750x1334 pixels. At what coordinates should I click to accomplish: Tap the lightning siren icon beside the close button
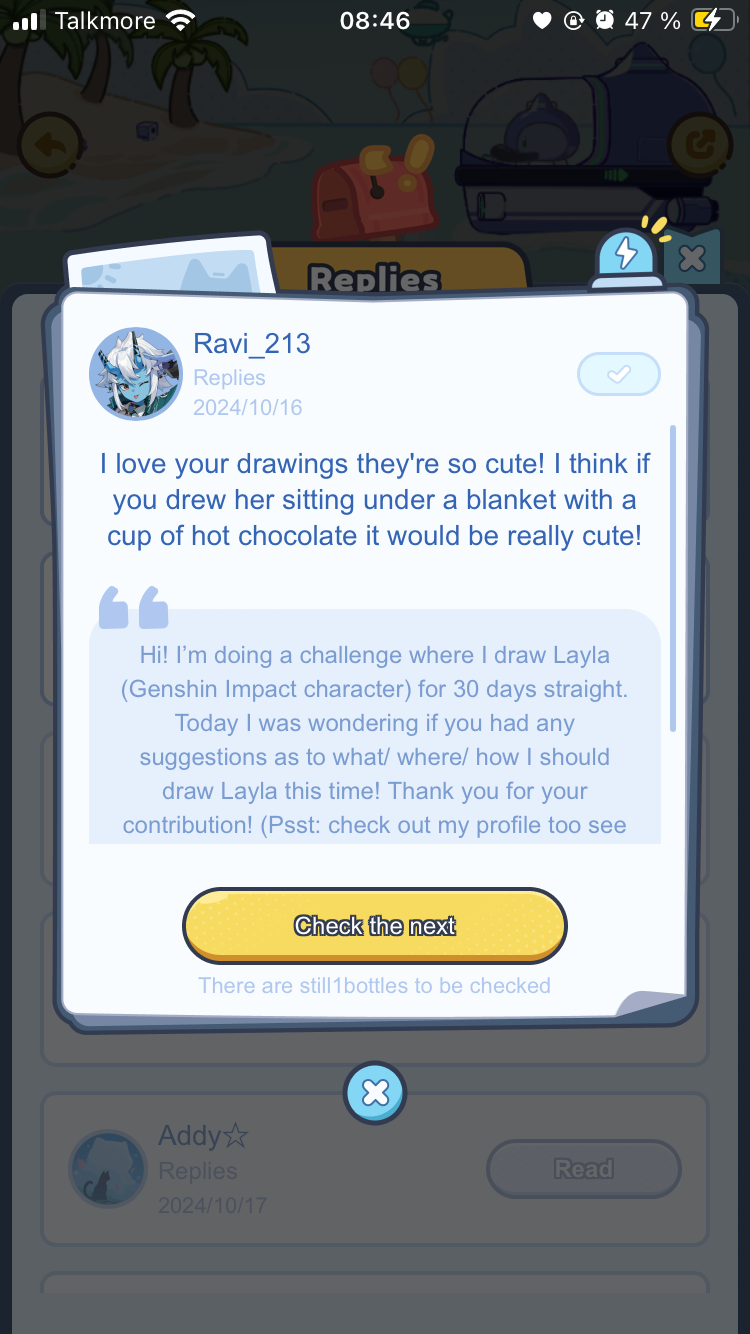pos(627,255)
